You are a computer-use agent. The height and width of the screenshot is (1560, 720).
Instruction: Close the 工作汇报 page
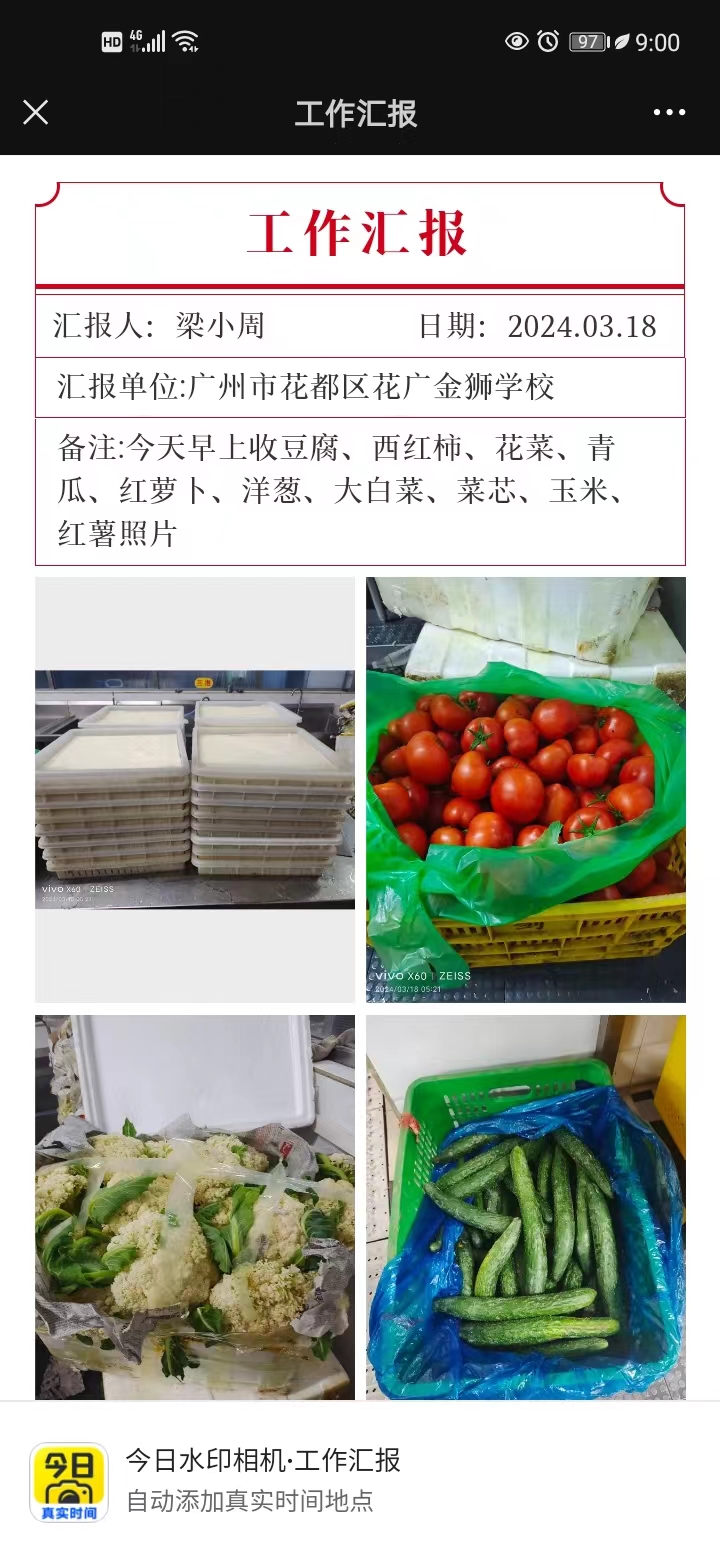pos(36,112)
